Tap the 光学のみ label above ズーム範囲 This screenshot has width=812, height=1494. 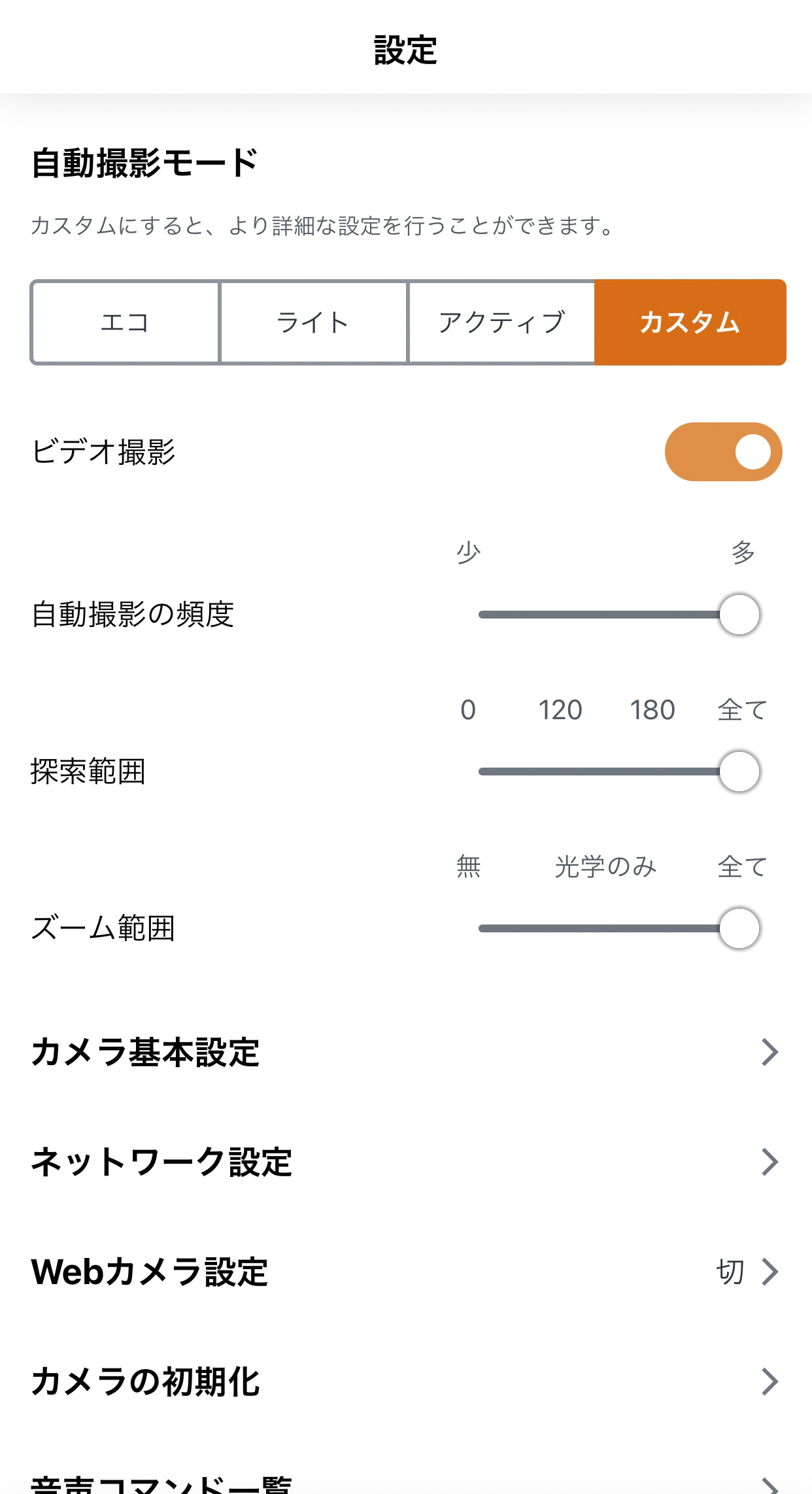tap(605, 866)
